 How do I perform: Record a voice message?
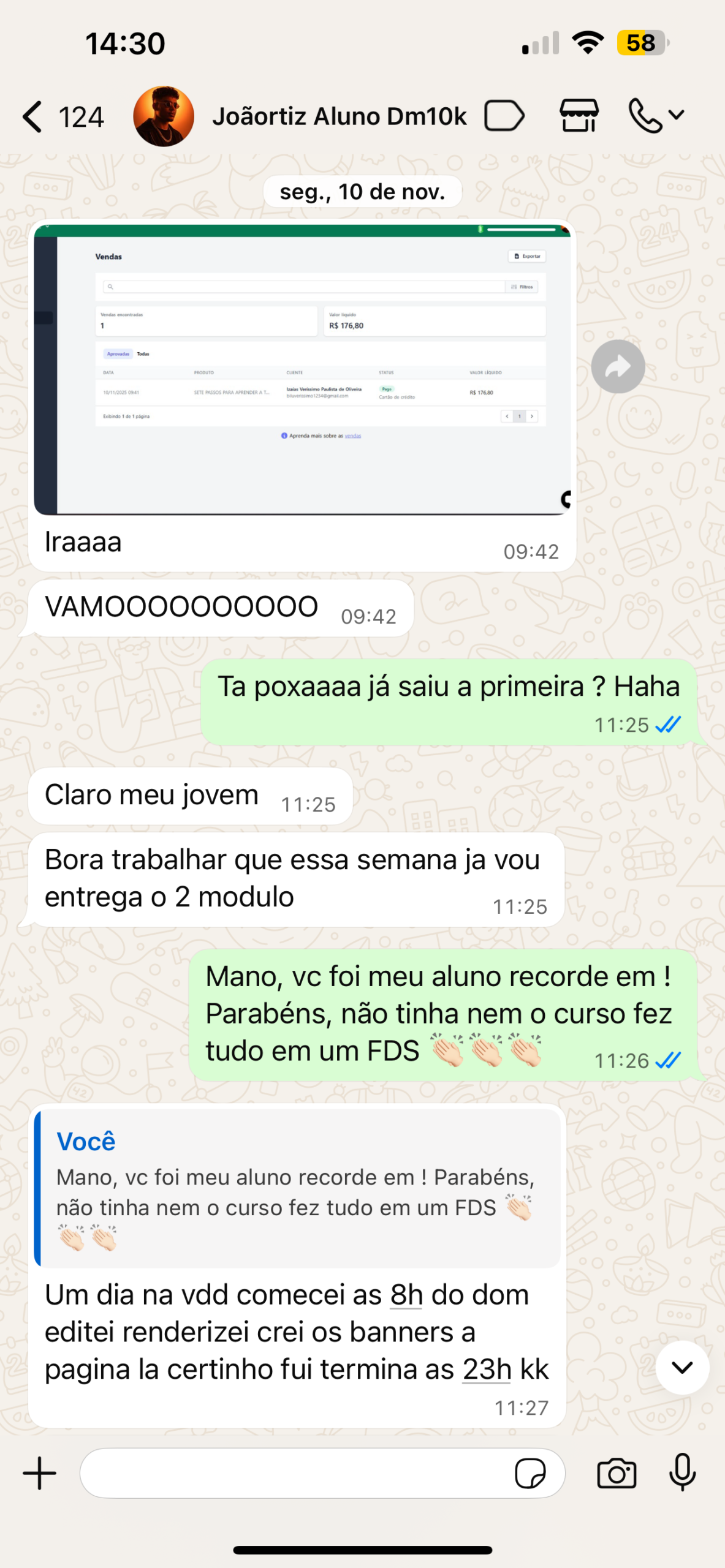(x=681, y=1472)
